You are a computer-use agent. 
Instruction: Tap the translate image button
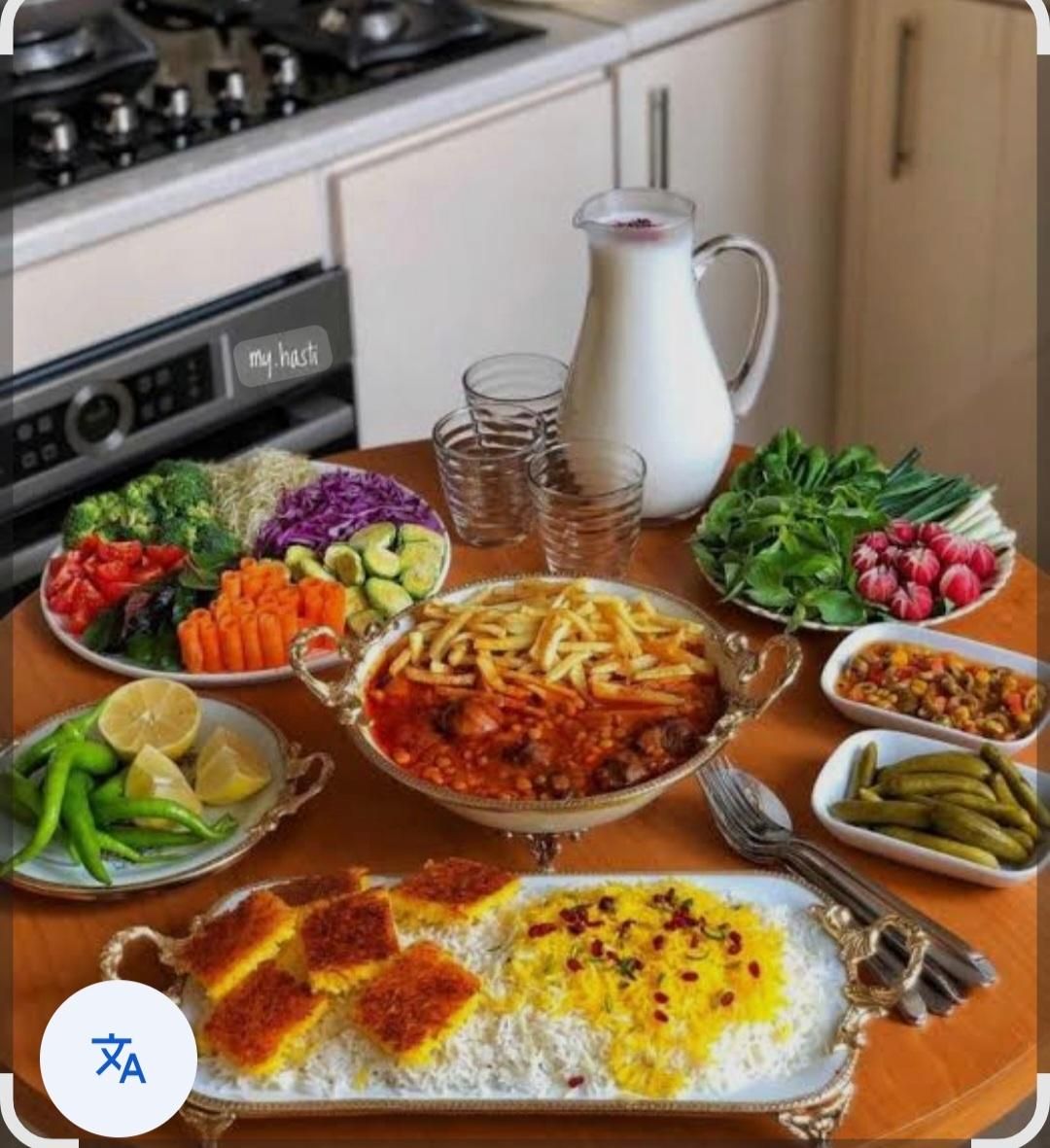pyautogui.click(x=118, y=1059)
